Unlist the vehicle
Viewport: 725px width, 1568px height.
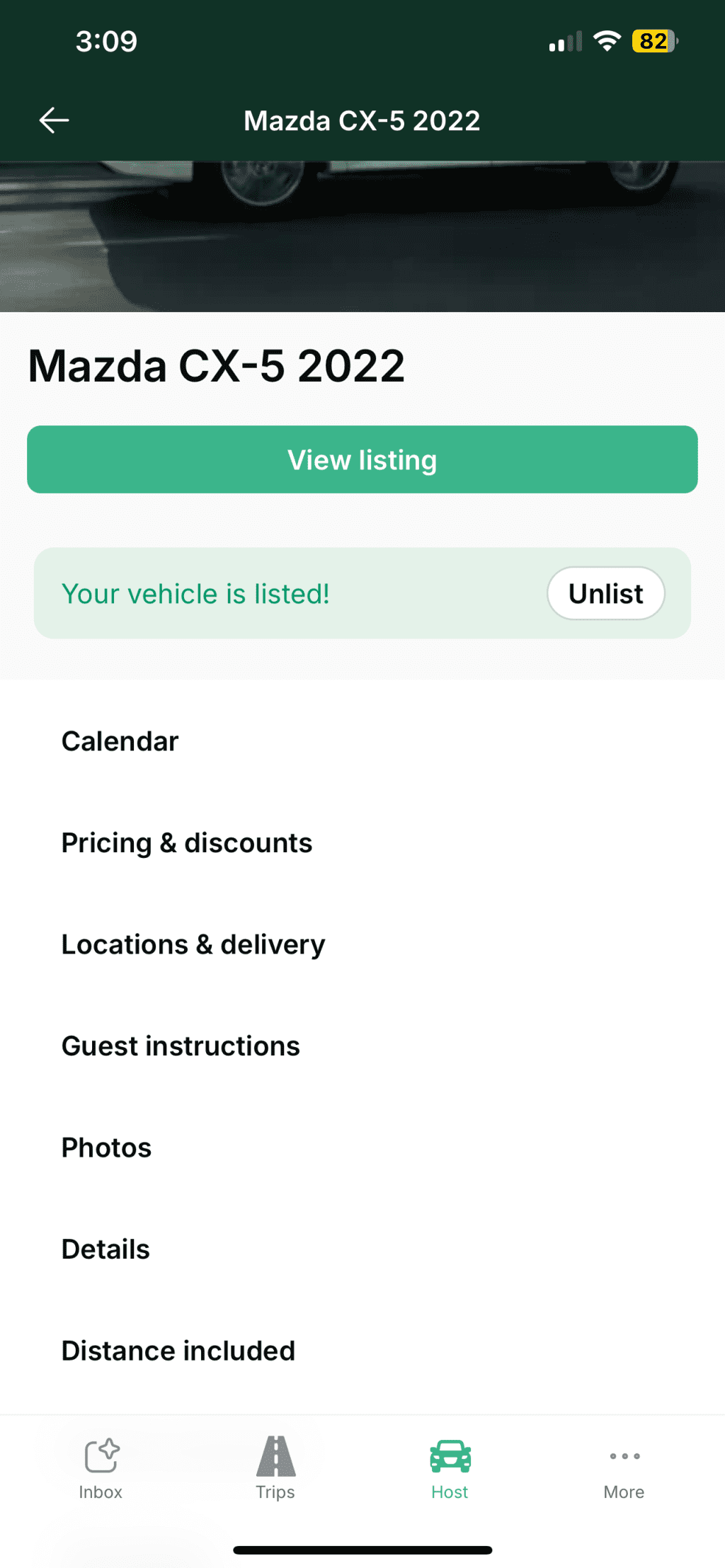(x=606, y=593)
